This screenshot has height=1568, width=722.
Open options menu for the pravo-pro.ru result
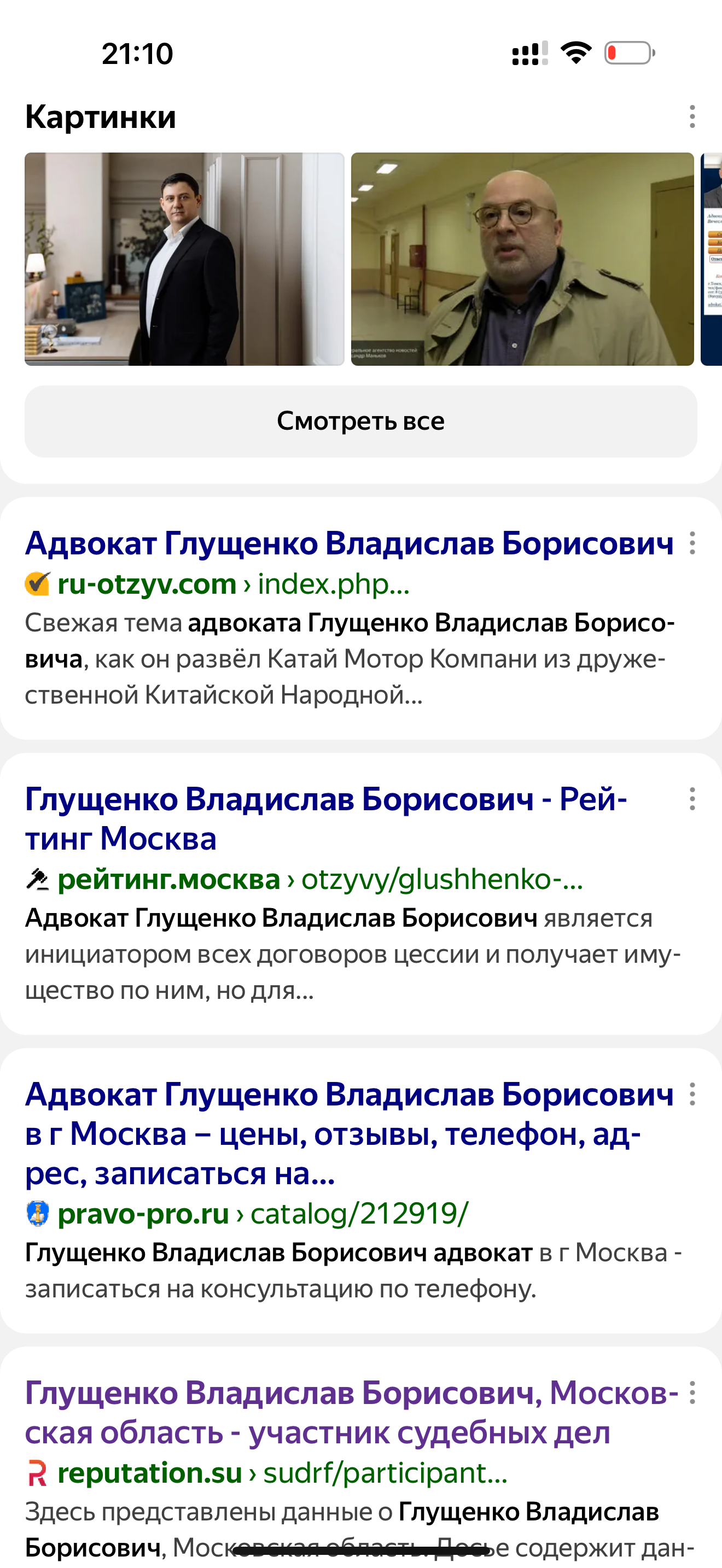(x=691, y=1094)
